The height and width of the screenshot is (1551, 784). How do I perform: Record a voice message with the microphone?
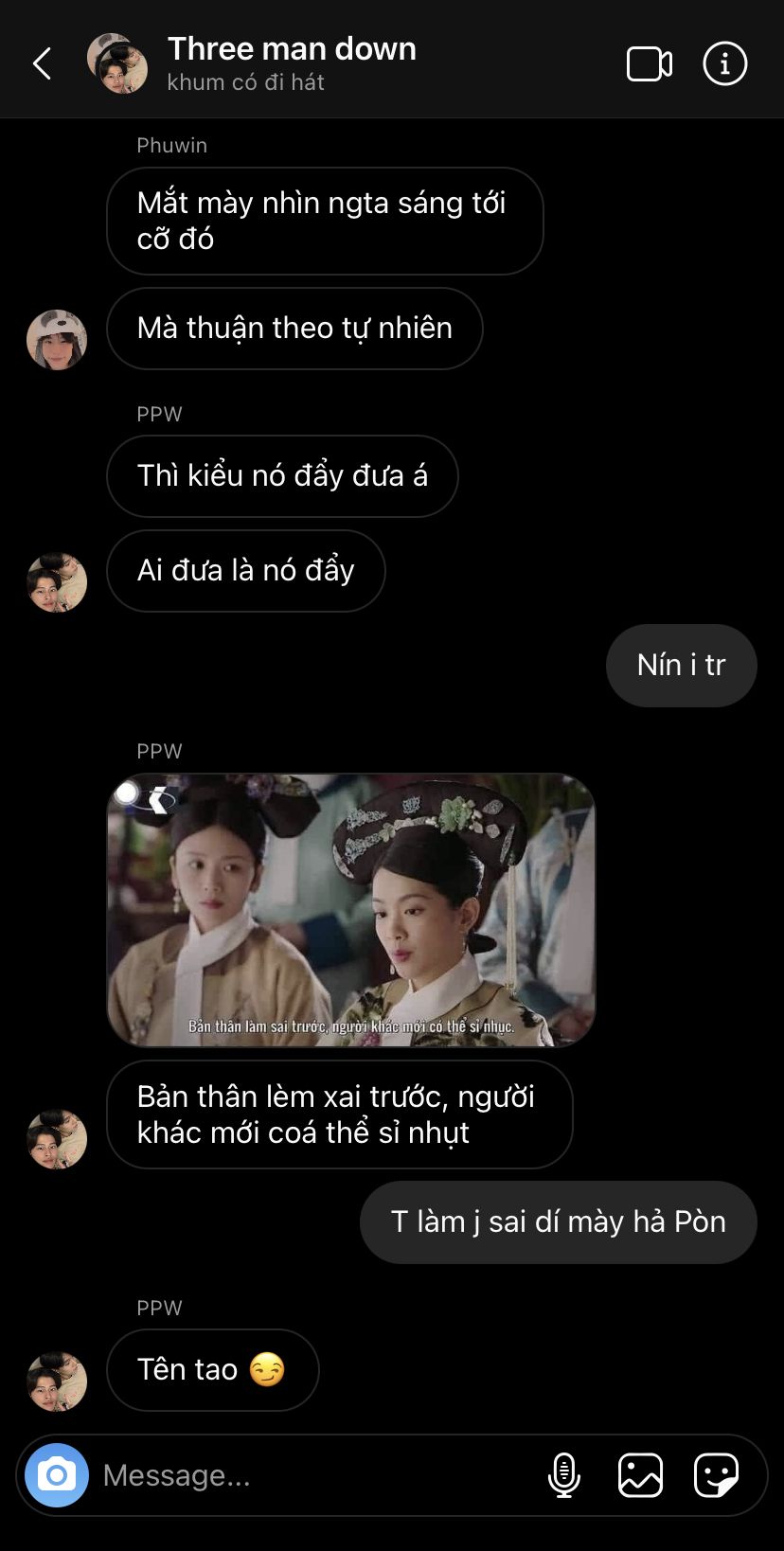tap(564, 1474)
